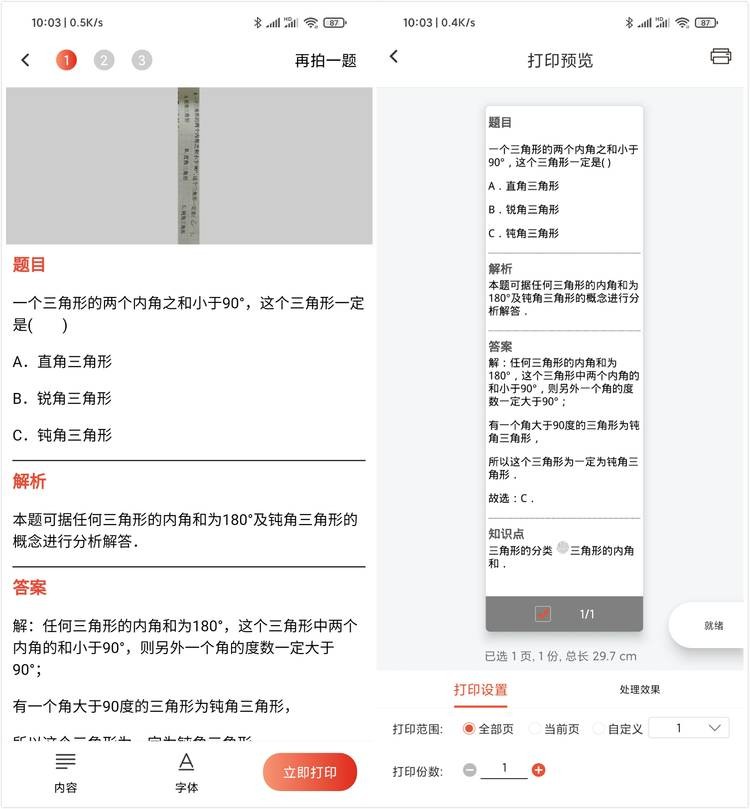Tap the printer icon in print preview
This screenshot has height=809, width=750.
[x=721, y=57]
